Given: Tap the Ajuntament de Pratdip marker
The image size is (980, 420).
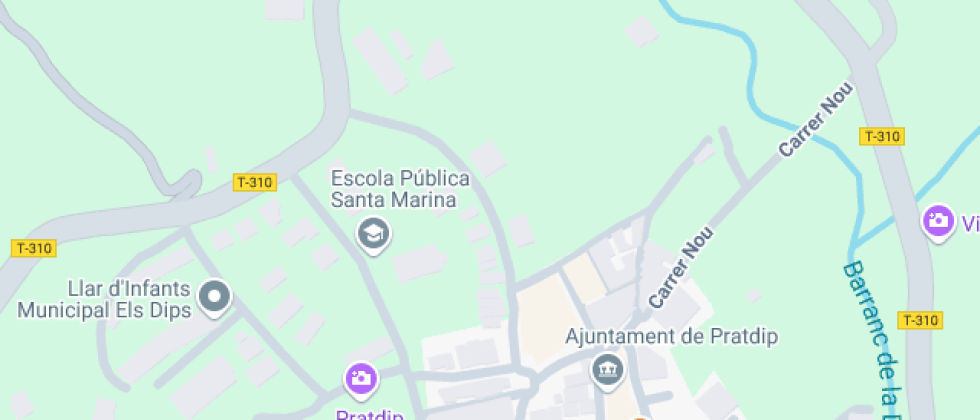Looking at the screenshot, I should [x=606, y=368].
